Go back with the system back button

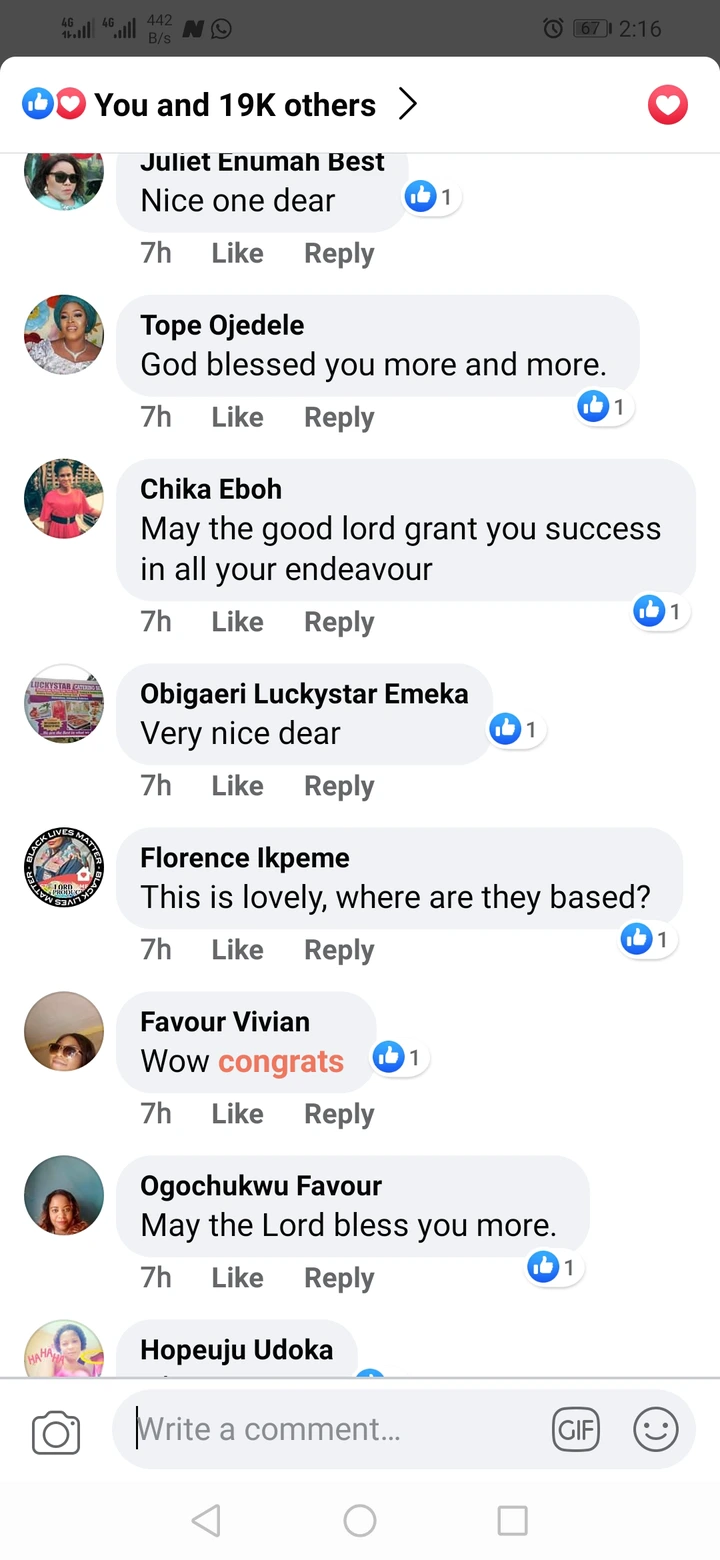coord(206,1521)
